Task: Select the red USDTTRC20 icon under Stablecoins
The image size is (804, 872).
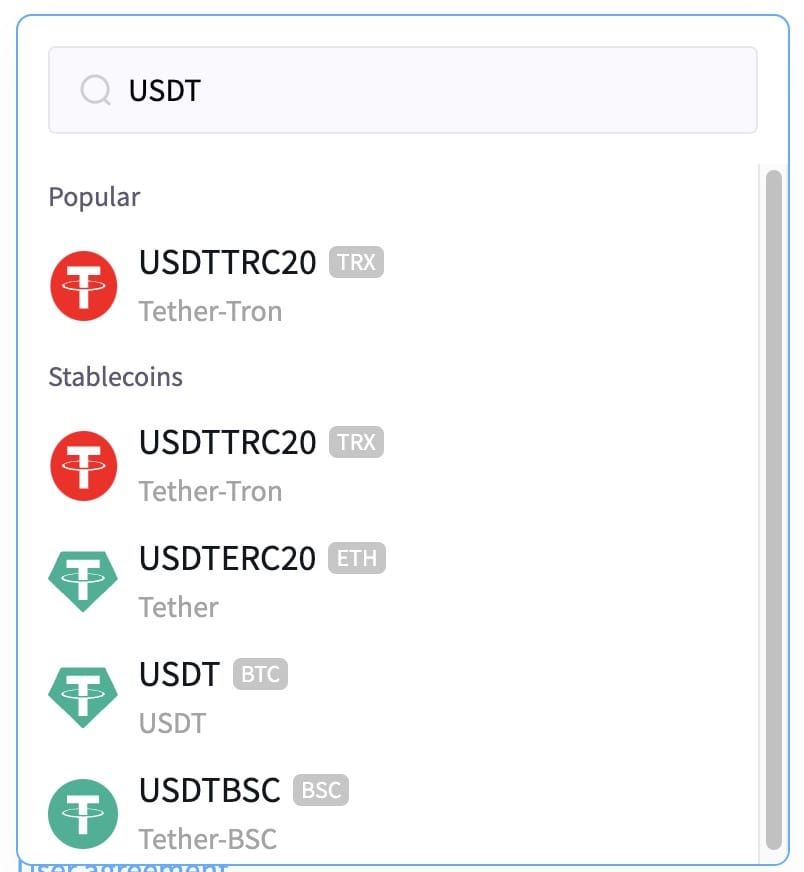Action: coord(83,465)
